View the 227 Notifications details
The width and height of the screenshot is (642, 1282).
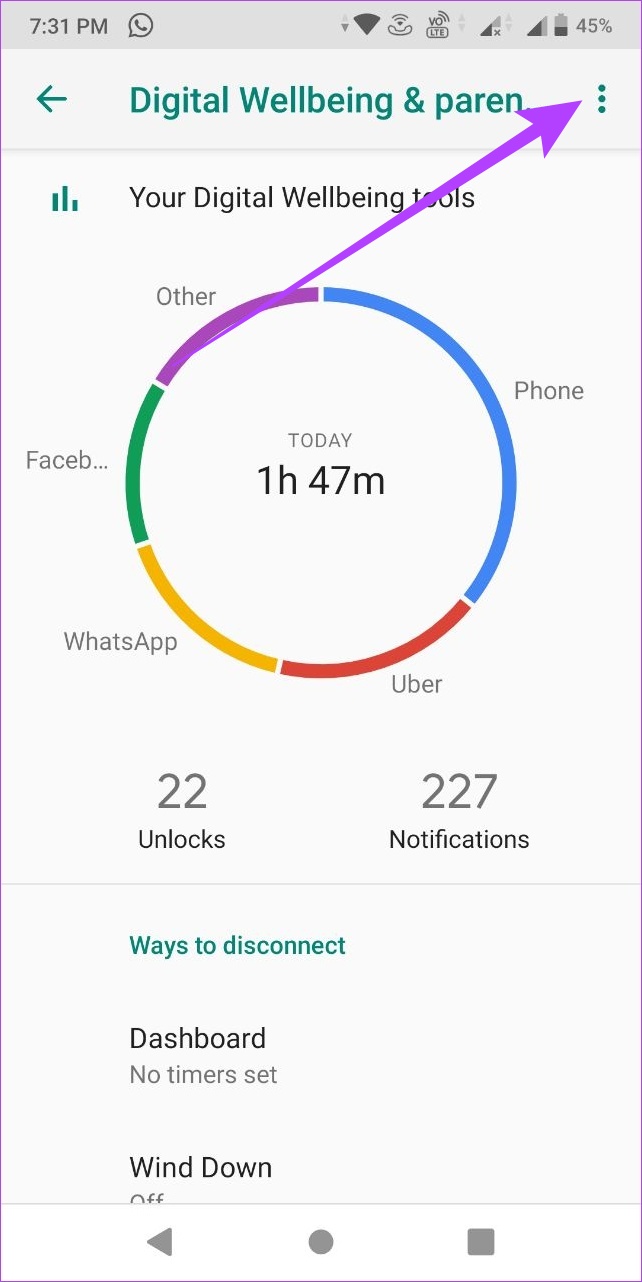click(x=459, y=810)
